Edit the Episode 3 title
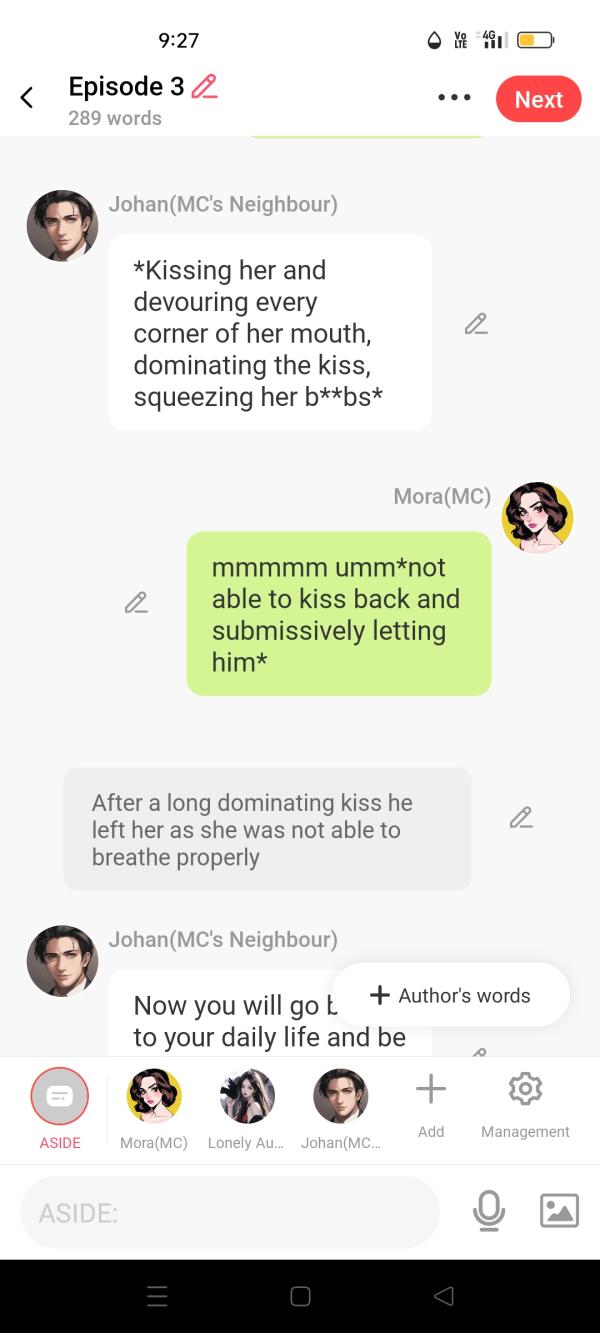600x1333 pixels. (x=204, y=87)
